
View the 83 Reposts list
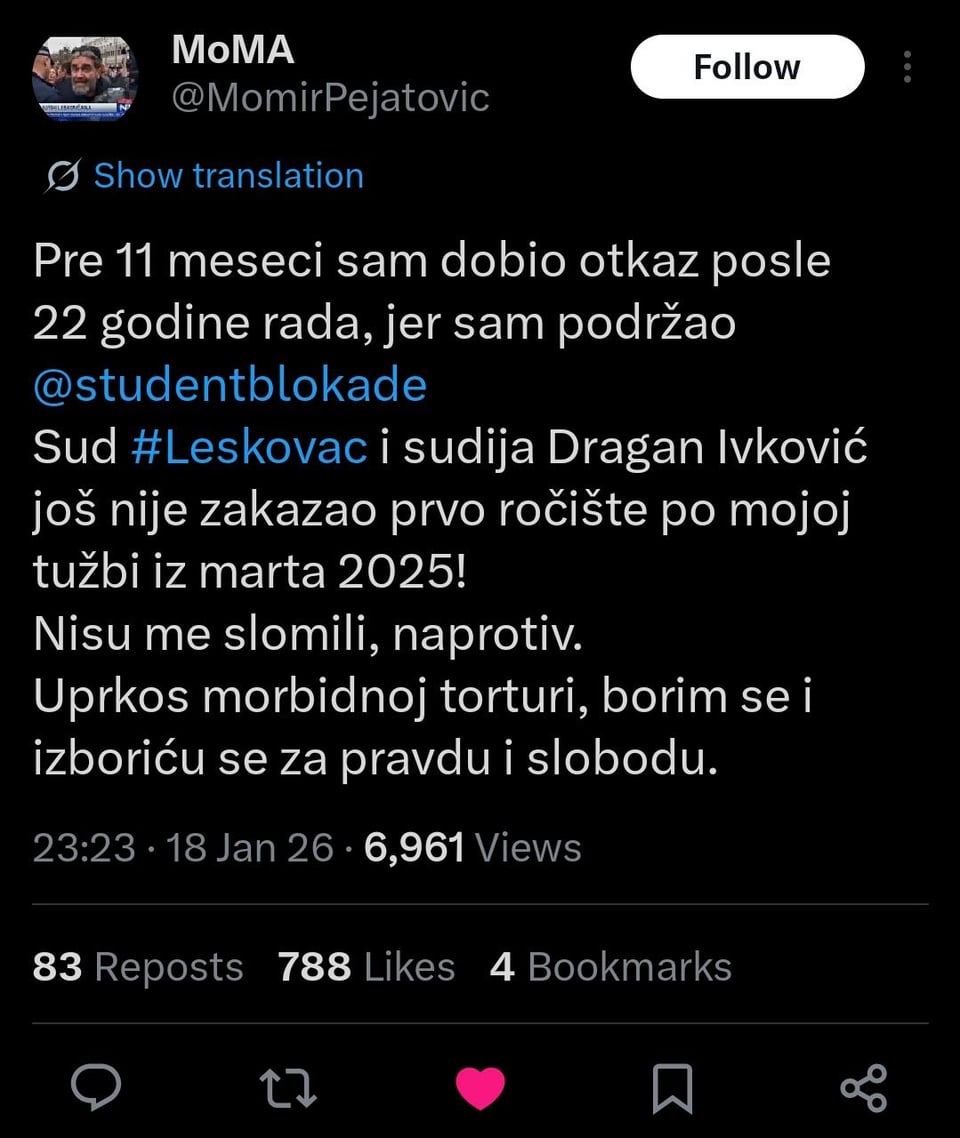138,967
